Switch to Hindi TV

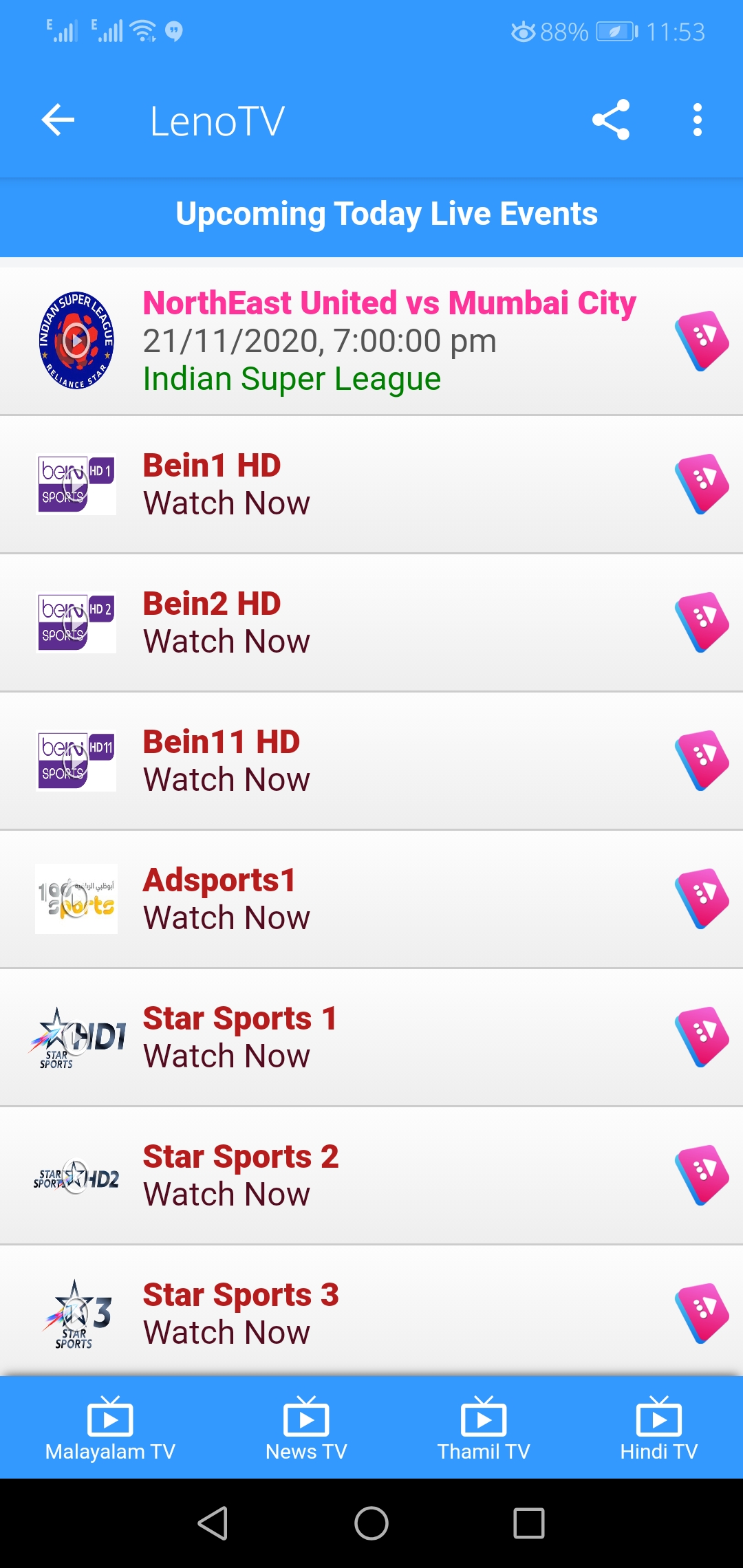(658, 1429)
